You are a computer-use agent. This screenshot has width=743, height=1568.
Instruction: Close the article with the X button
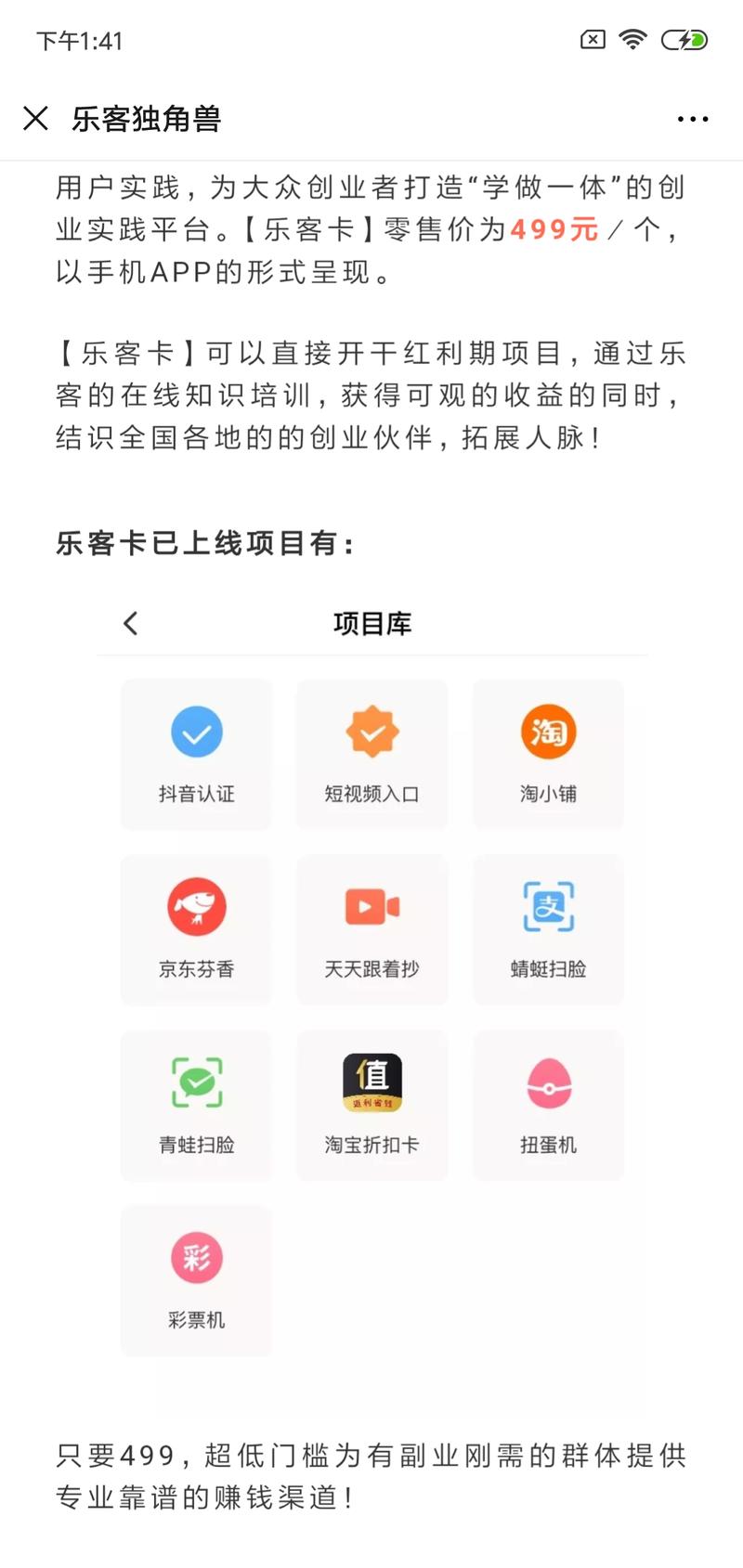pos(35,119)
